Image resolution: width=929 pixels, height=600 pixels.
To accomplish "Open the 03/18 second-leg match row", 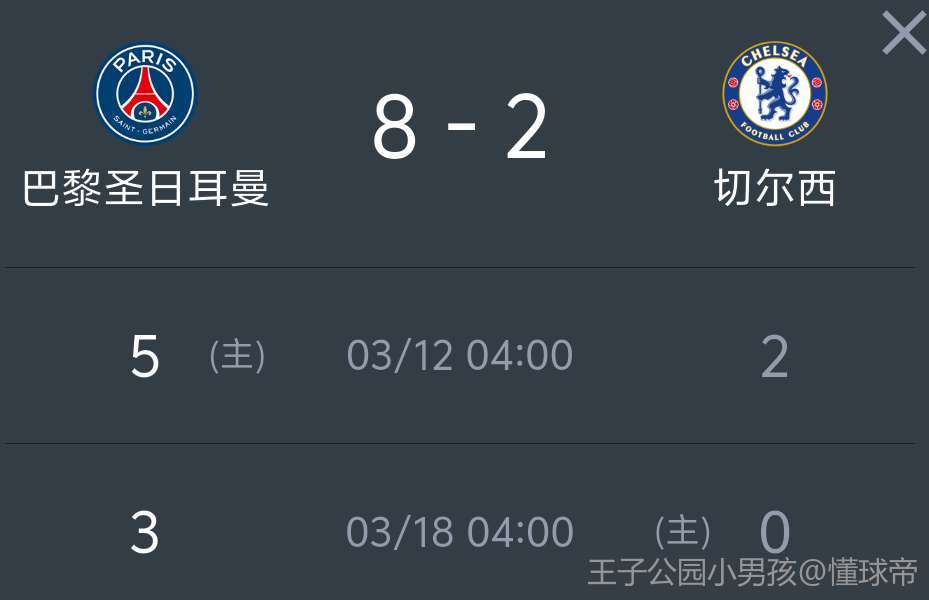I will coord(459,532).
